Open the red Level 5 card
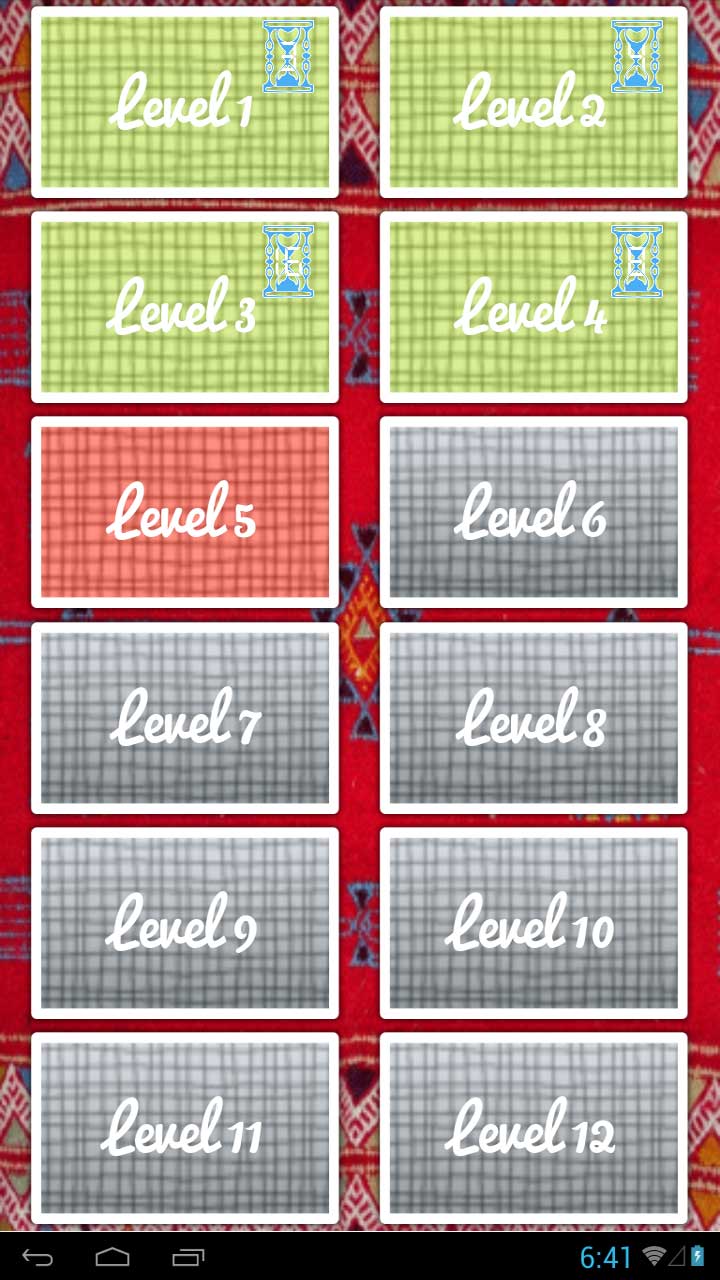This screenshot has width=720, height=1280. pos(185,512)
